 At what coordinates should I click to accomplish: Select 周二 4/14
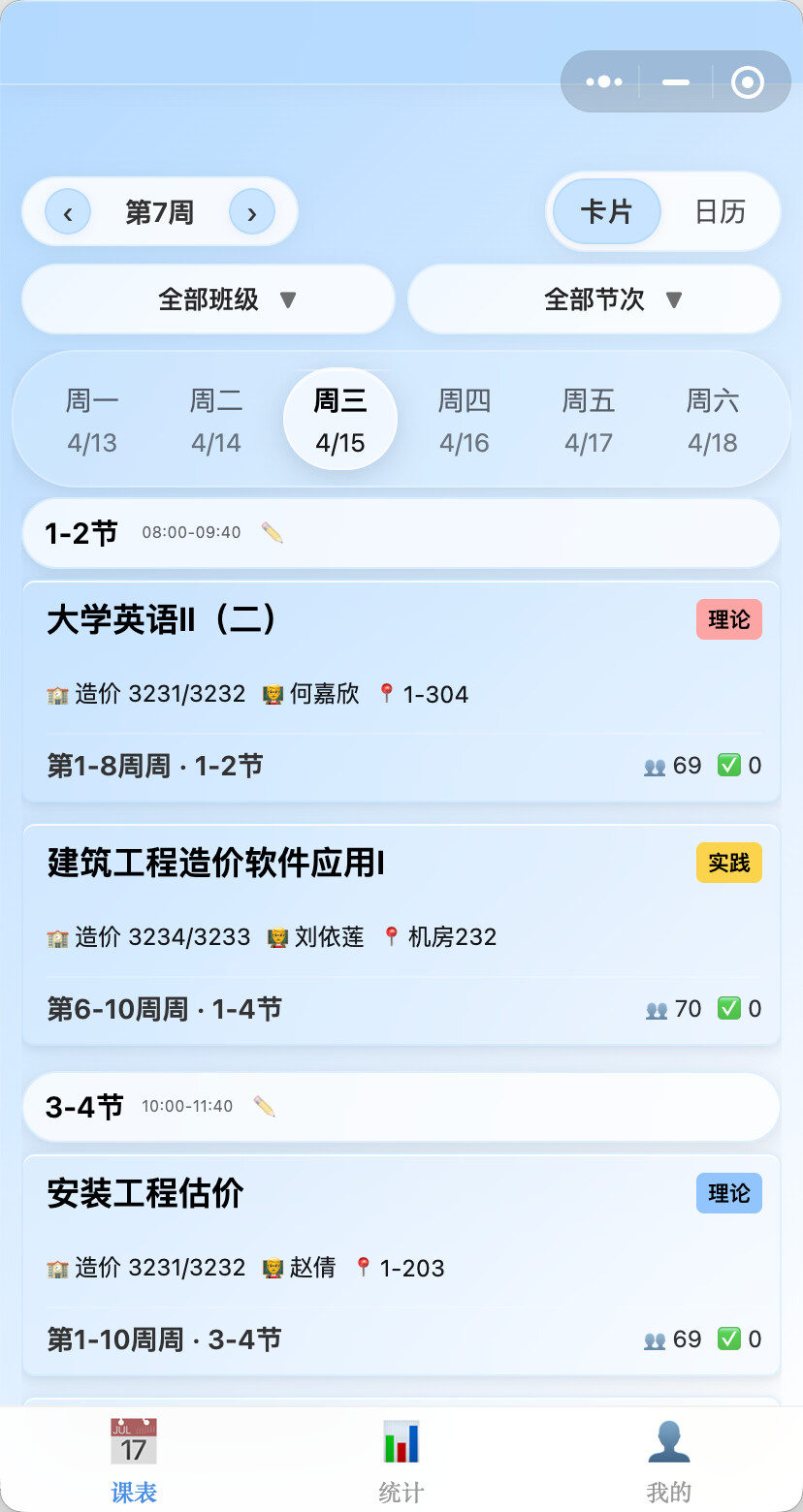click(x=215, y=421)
